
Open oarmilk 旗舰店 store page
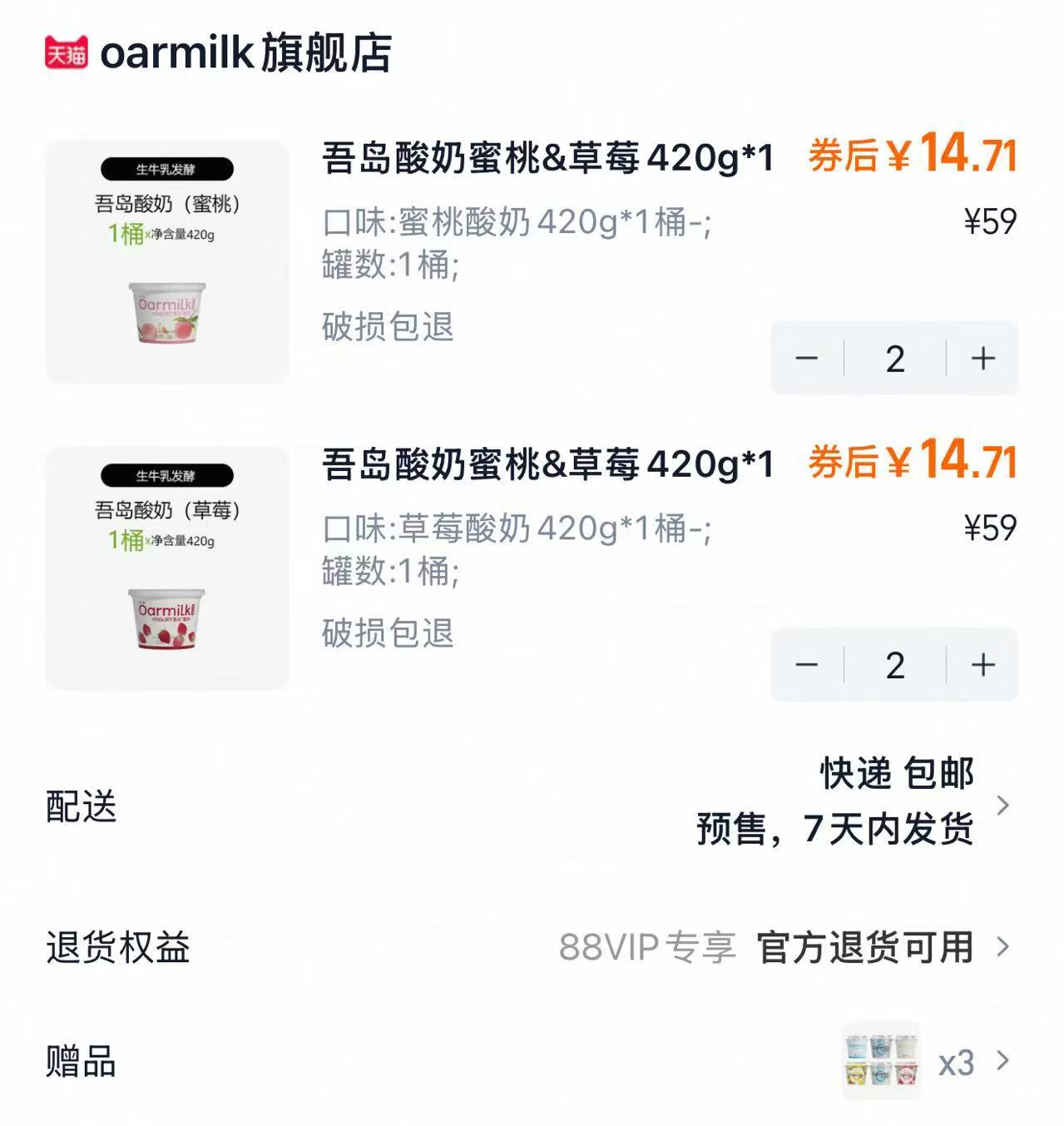pyautogui.click(x=246, y=52)
